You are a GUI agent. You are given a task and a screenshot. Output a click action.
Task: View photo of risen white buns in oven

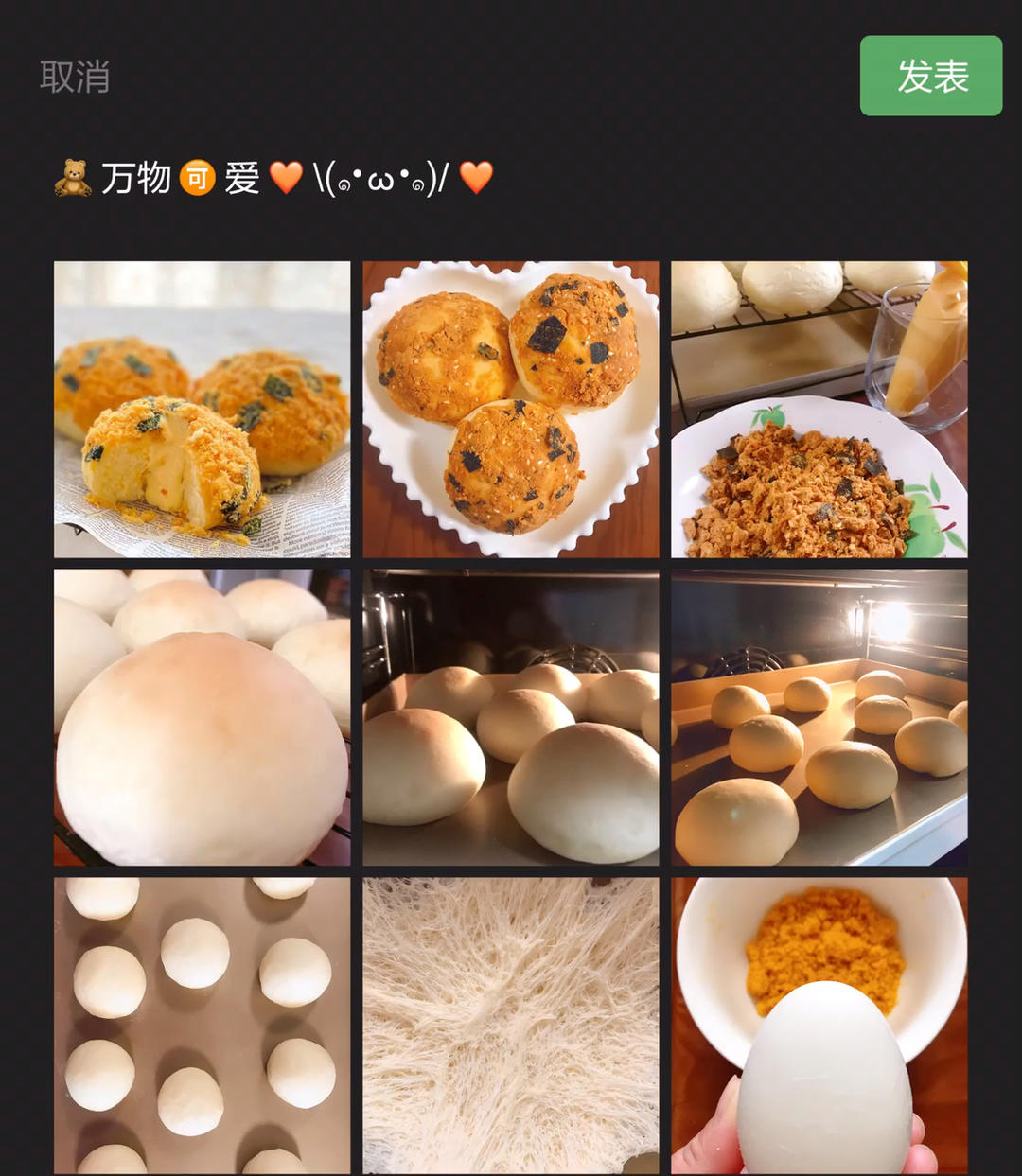coord(511,717)
